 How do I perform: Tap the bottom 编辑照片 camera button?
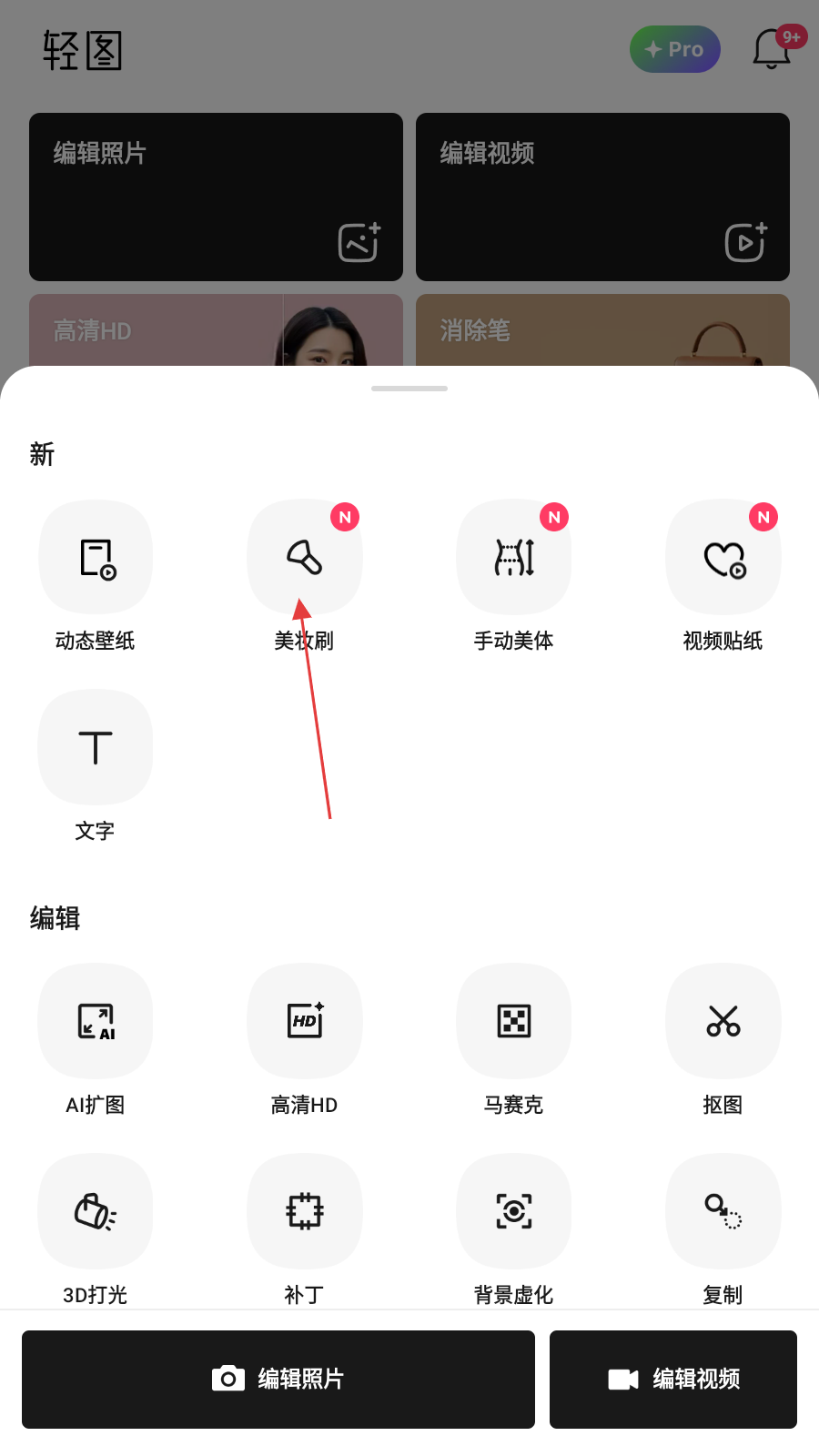tap(278, 1379)
